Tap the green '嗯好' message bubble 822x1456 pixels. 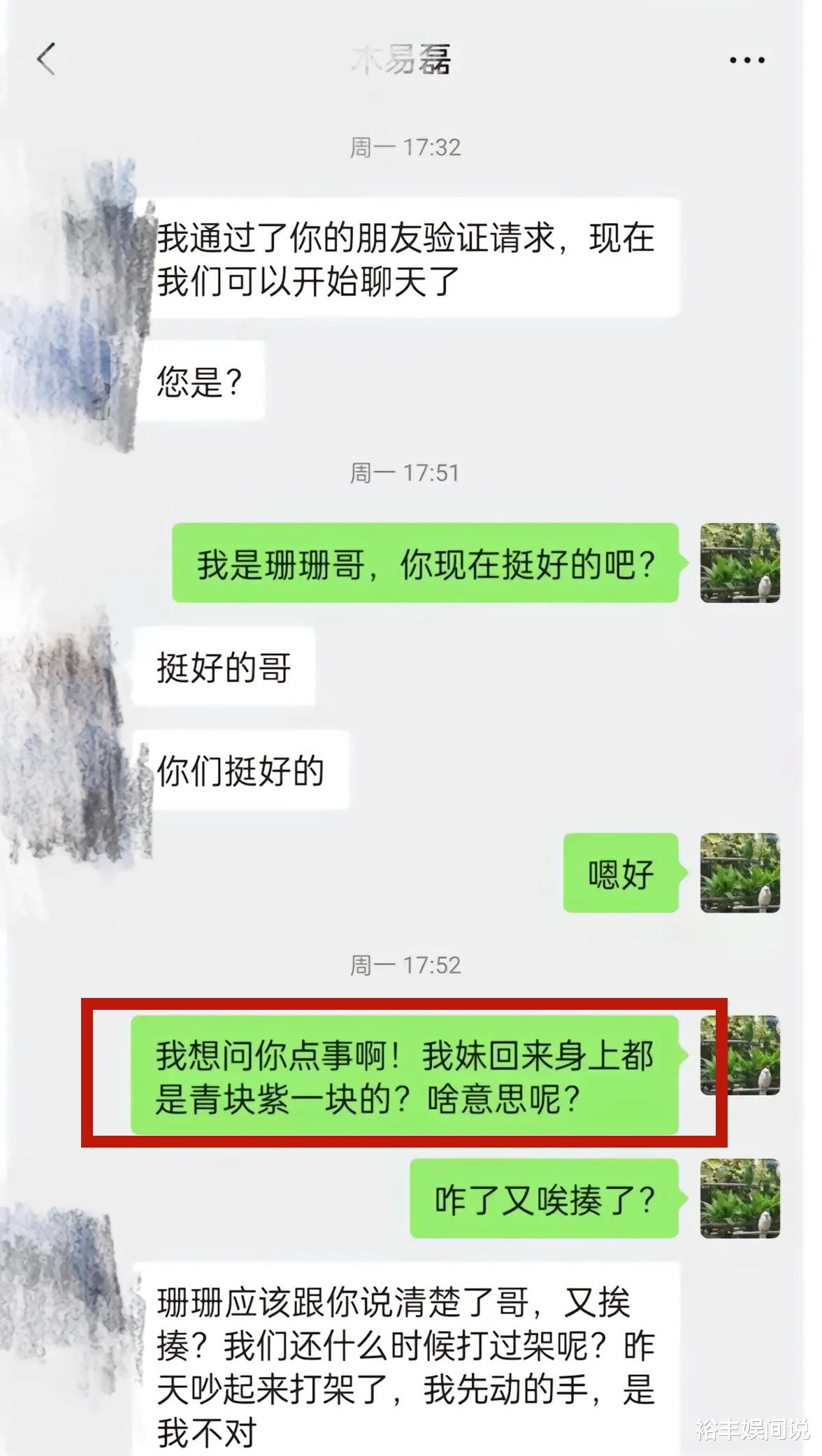click(x=619, y=874)
